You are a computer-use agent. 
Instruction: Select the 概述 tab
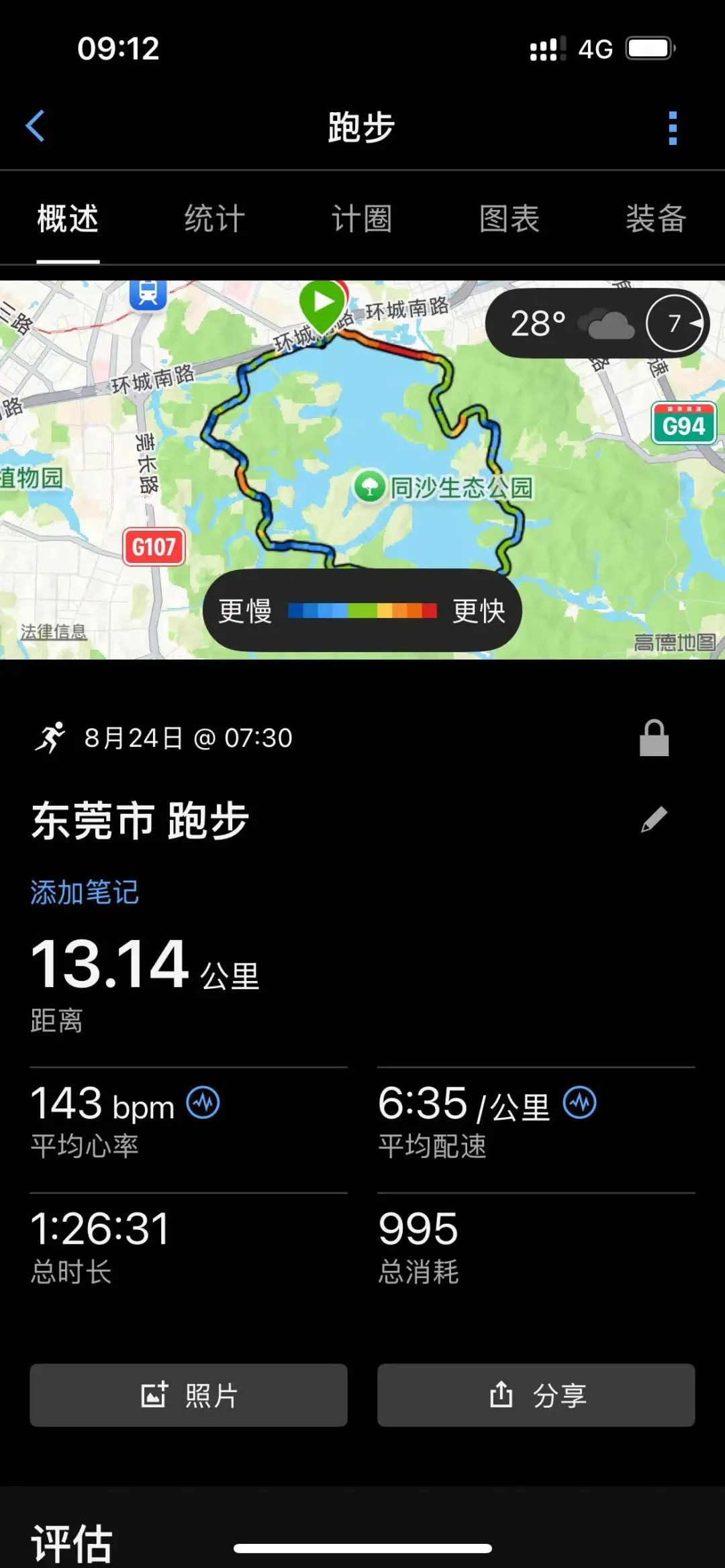pyautogui.click(x=68, y=219)
